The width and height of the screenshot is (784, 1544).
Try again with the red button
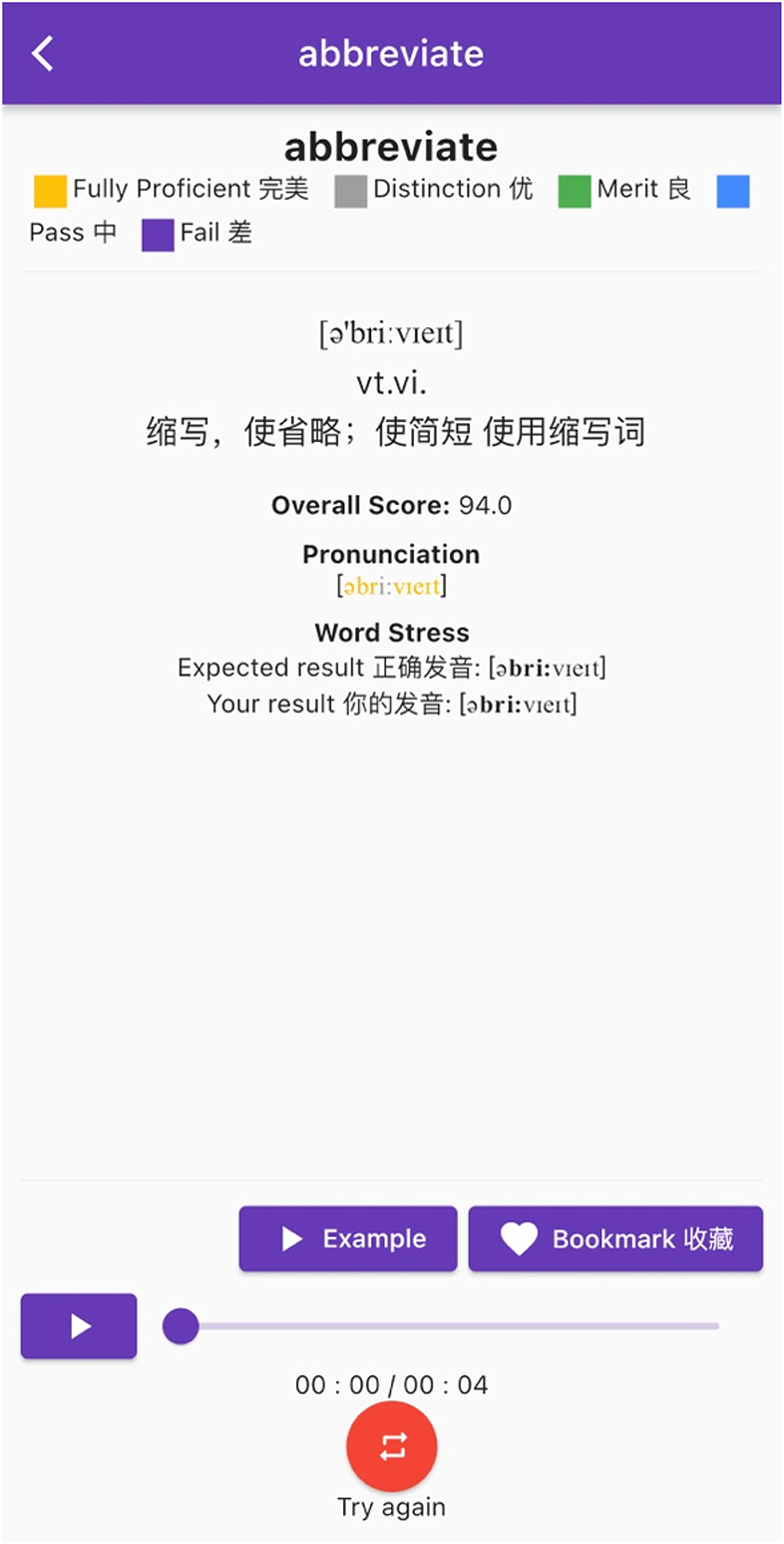point(391,1446)
